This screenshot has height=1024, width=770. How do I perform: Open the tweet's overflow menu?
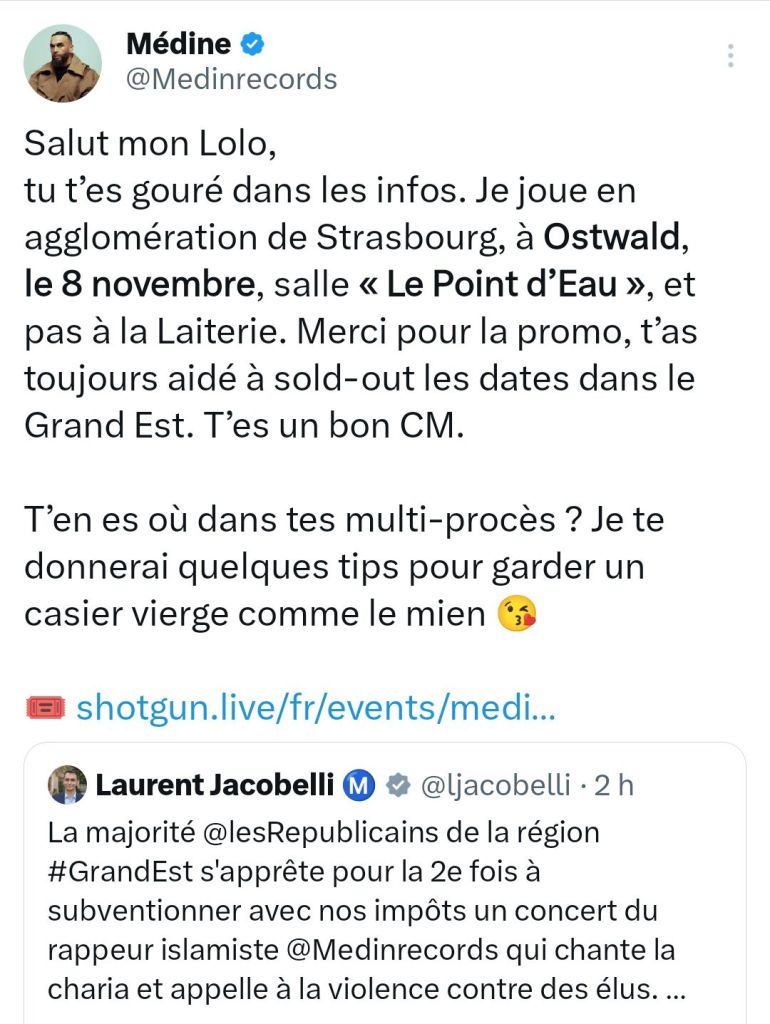pos(732,55)
